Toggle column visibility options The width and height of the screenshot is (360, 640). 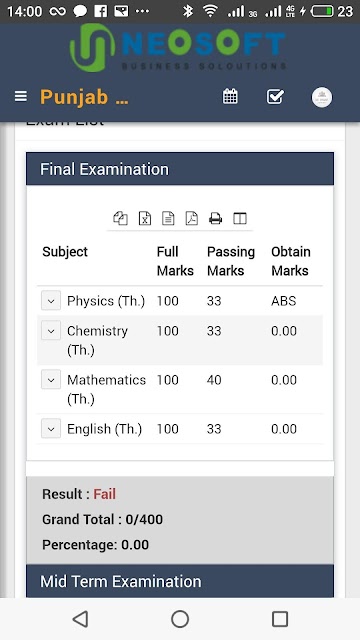coord(240,218)
